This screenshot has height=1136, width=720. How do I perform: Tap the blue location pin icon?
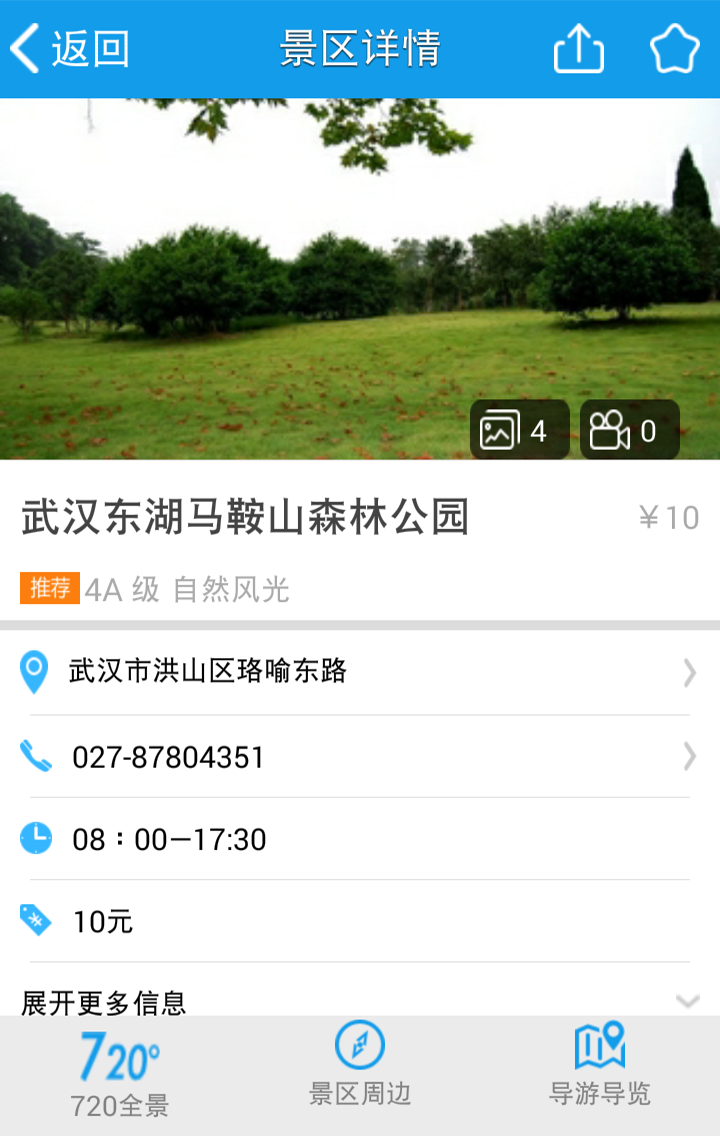tap(33, 674)
